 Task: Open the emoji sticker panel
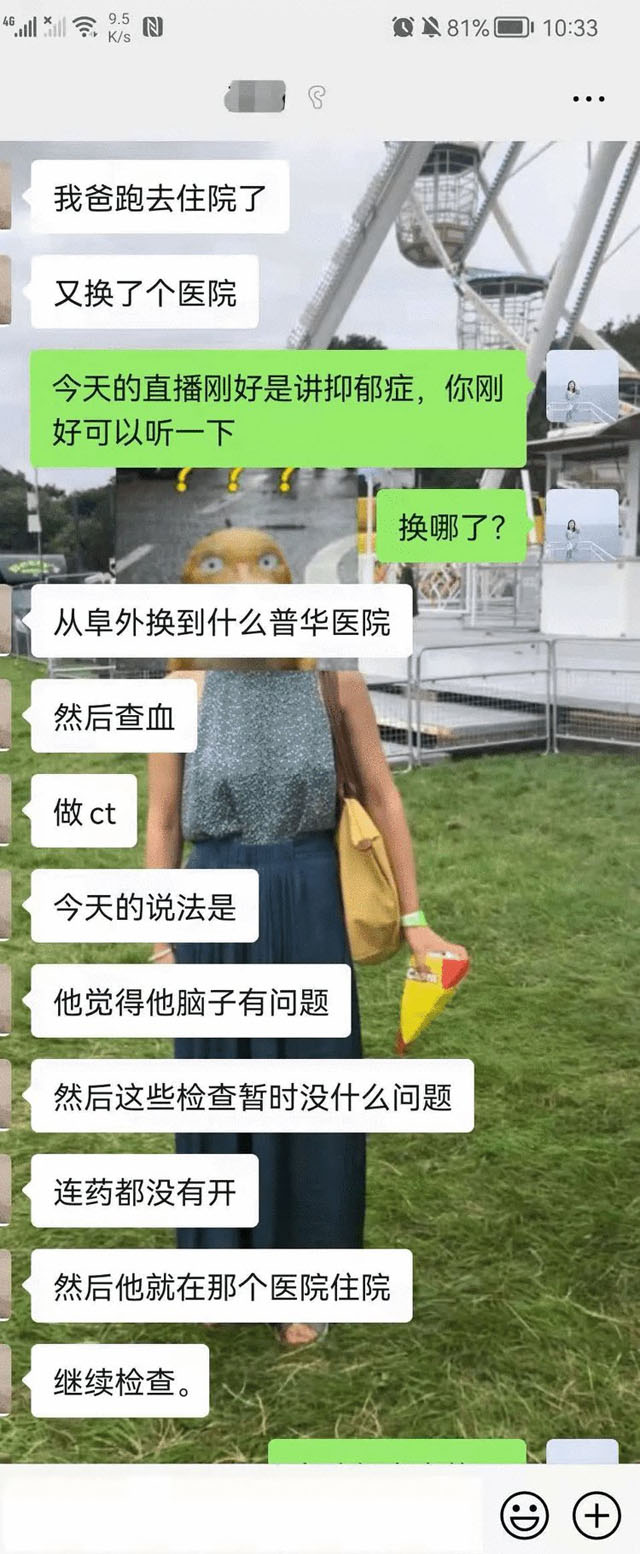click(x=524, y=1516)
